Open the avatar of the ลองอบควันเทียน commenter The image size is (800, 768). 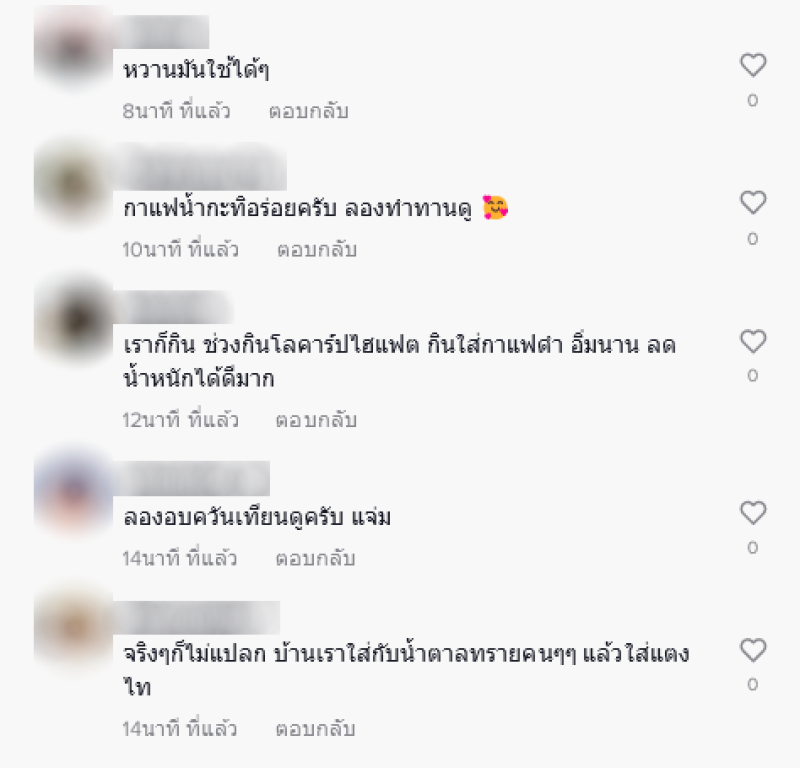coord(70,492)
